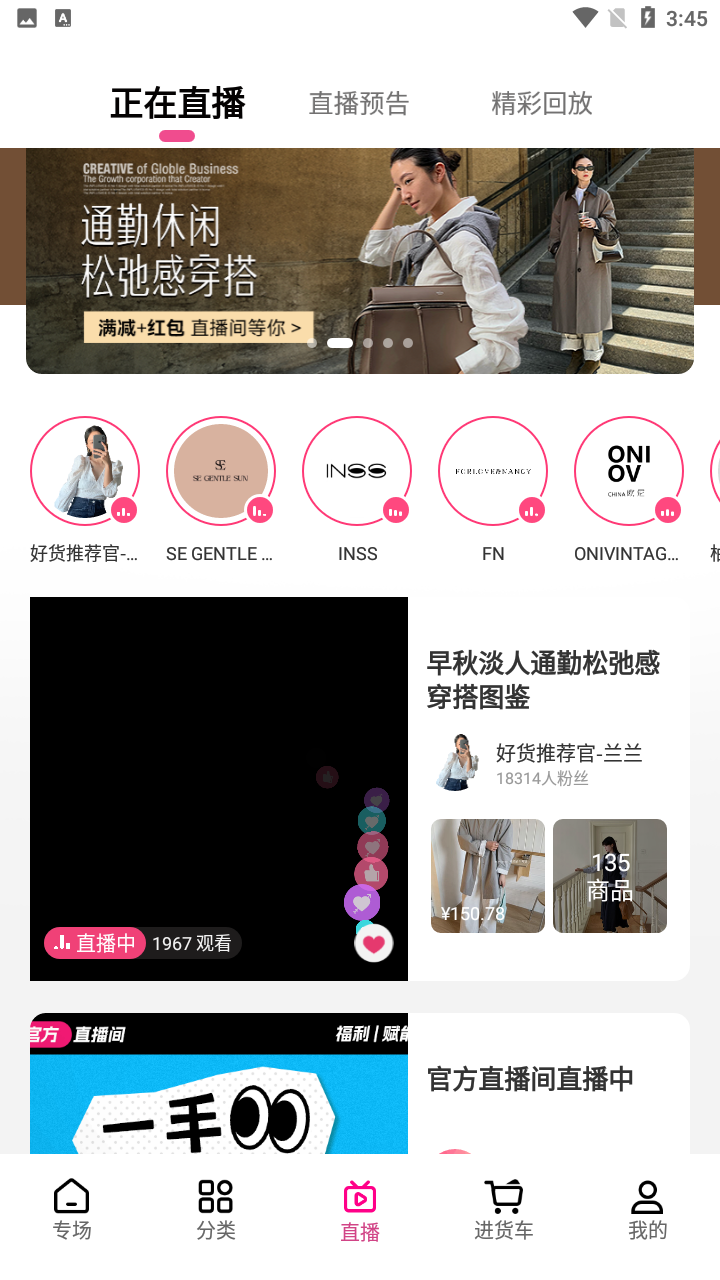Go to the 分类 tab
The width and height of the screenshot is (720, 1280).
pos(216,1209)
